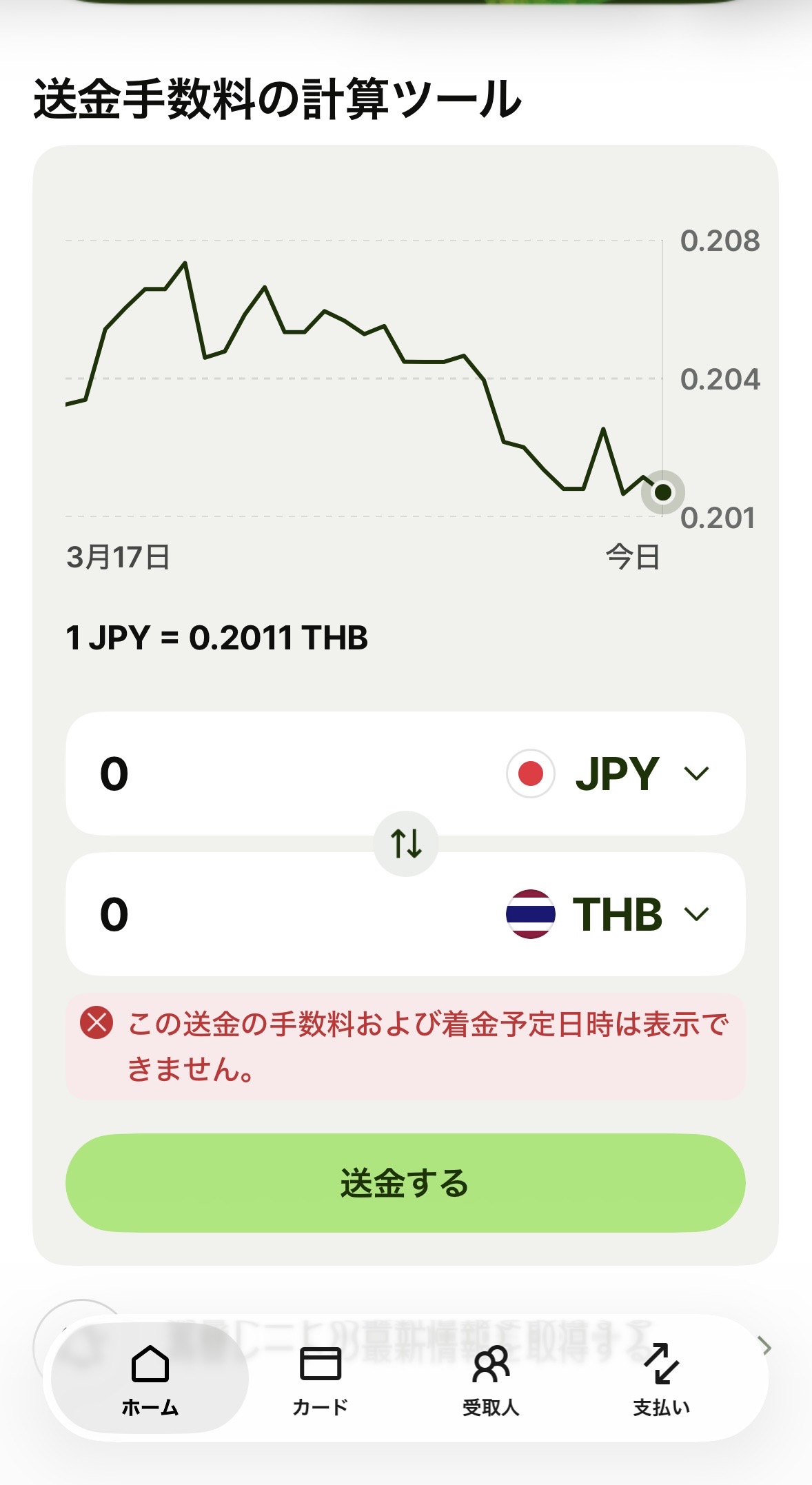Click the Thai flag icon beside THB
812x1485 pixels.
[x=531, y=913]
